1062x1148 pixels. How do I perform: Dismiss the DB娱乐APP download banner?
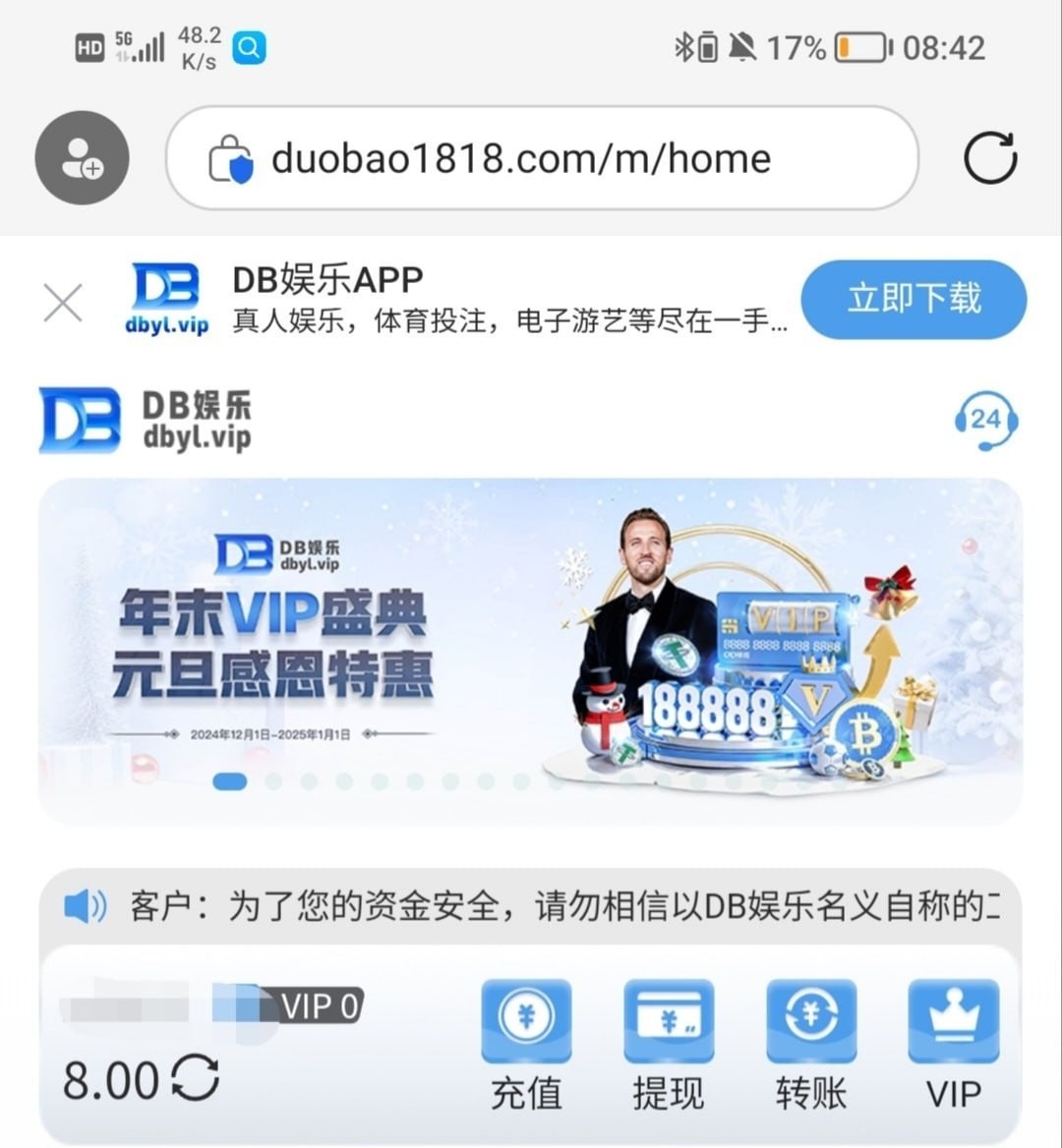click(x=63, y=302)
